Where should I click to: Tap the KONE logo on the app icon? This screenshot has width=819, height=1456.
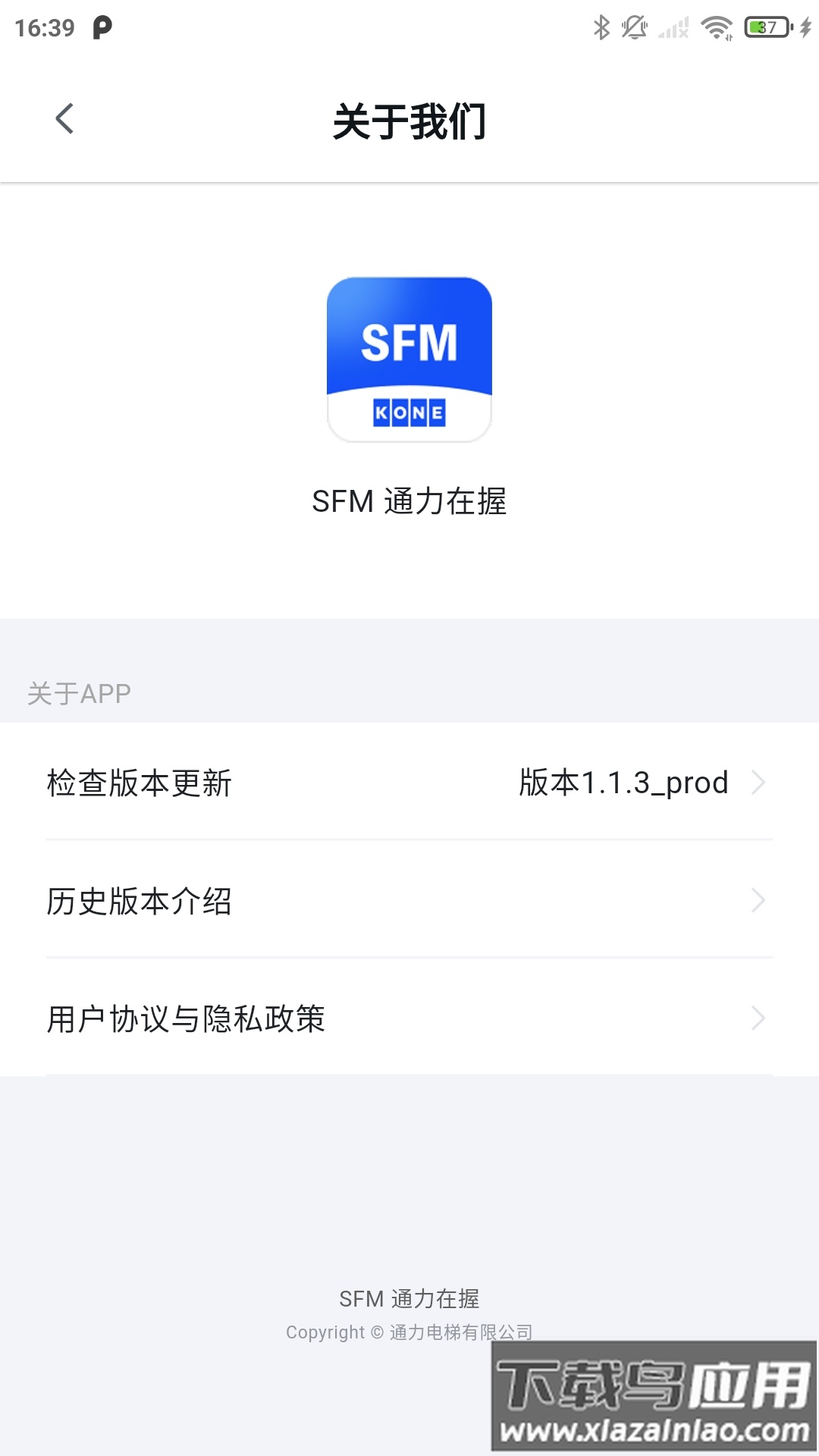[x=409, y=413]
